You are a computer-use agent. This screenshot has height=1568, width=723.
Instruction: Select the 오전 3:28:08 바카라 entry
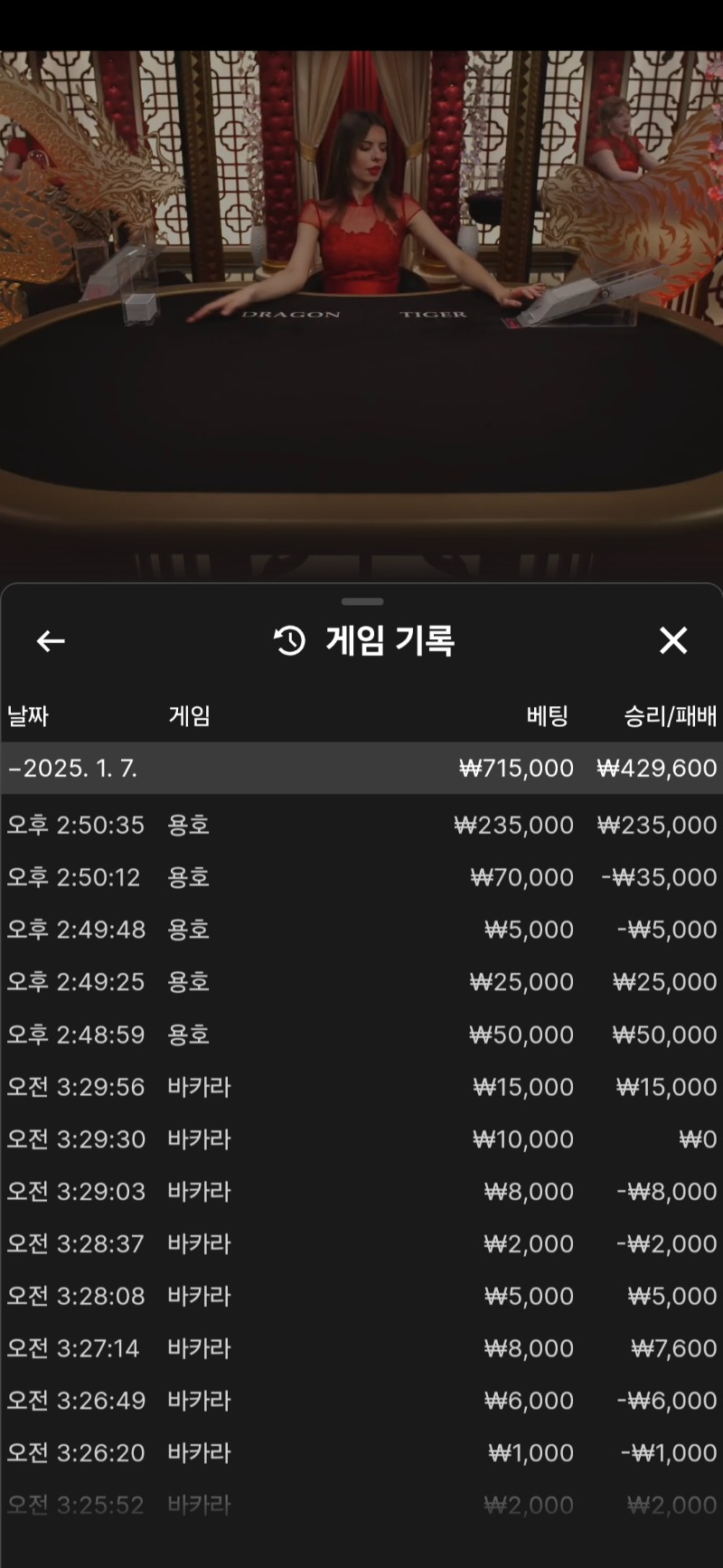coord(361,1297)
